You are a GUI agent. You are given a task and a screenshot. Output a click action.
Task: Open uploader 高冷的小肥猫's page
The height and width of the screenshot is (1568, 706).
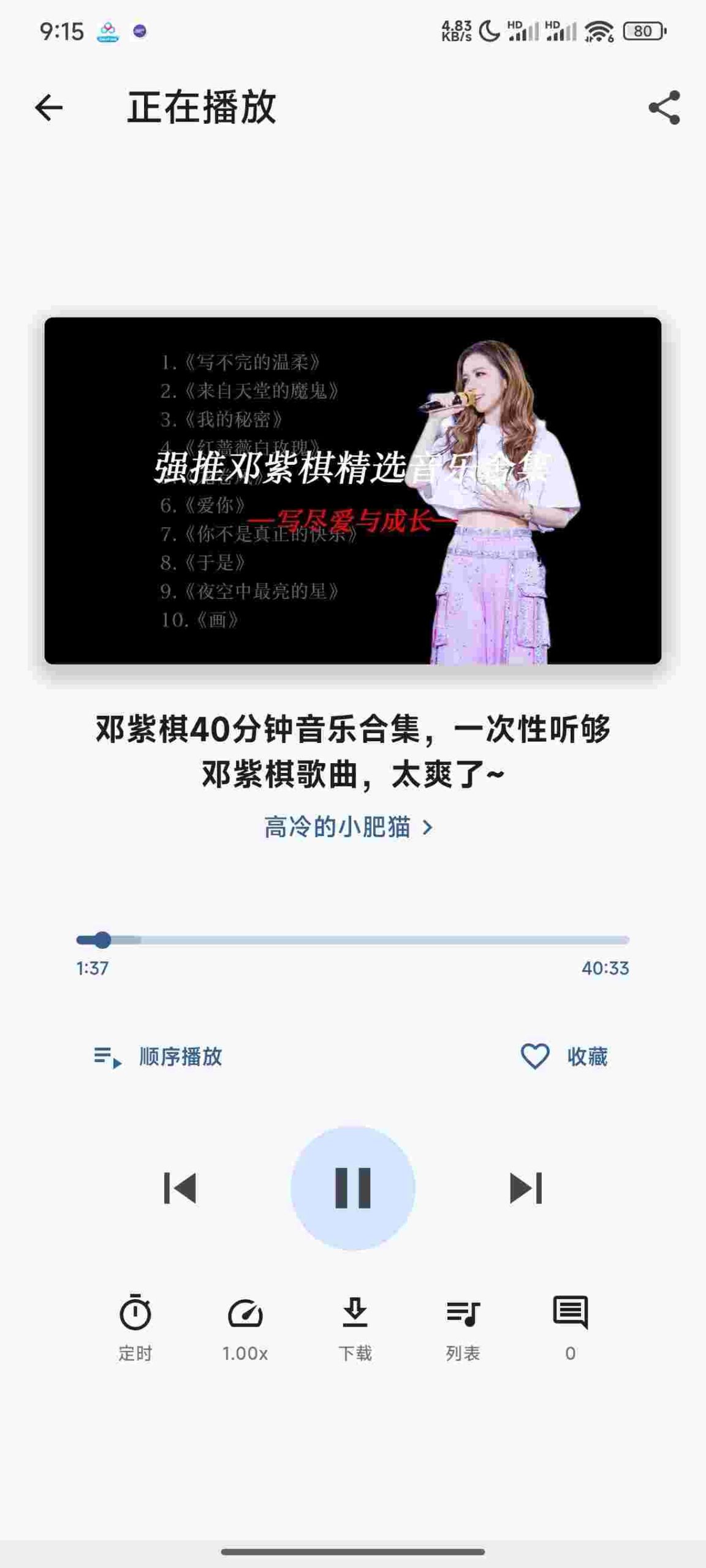point(349,827)
